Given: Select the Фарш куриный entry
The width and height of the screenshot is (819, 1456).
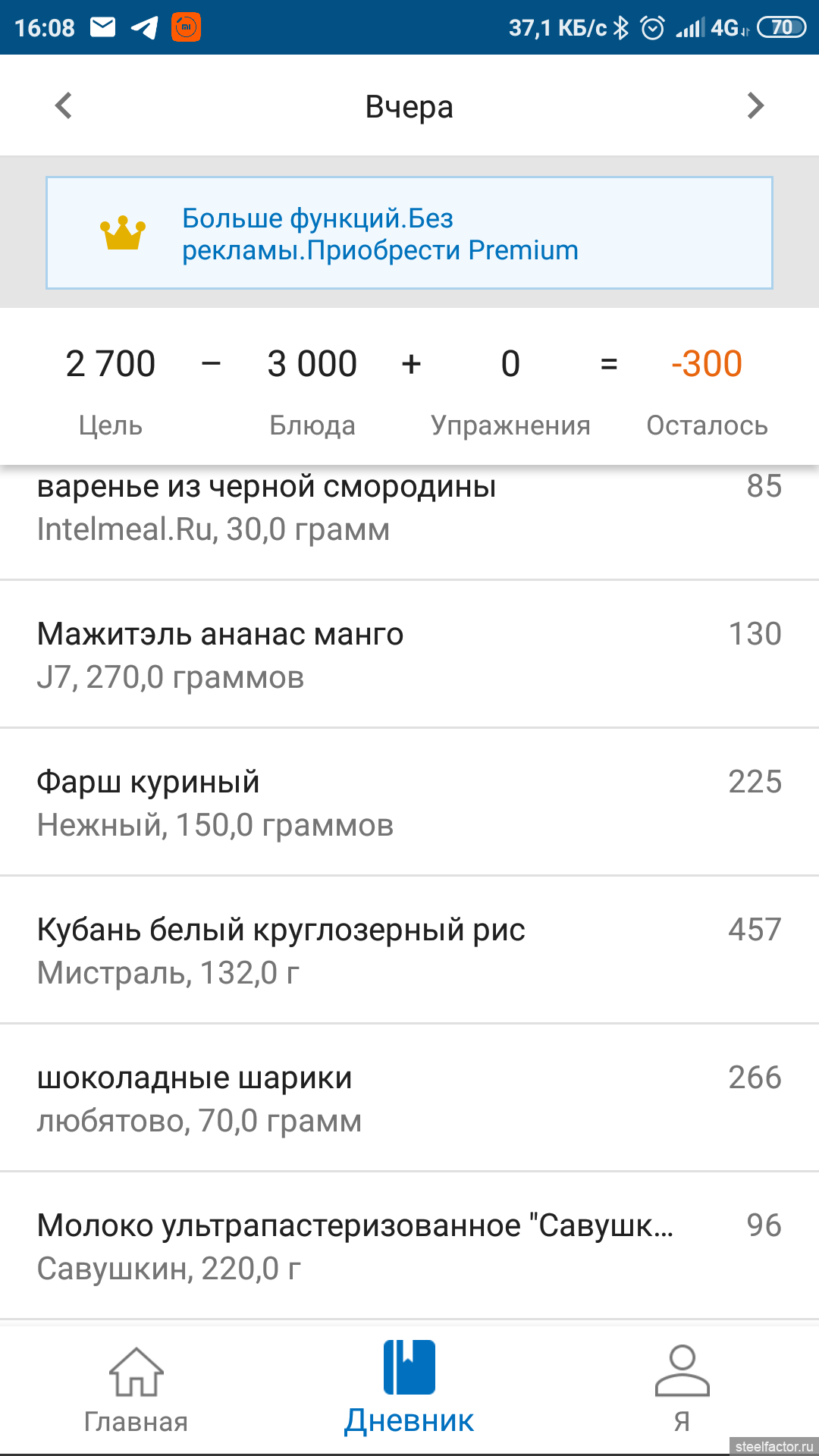Looking at the screenshot, I should point(409,802).
